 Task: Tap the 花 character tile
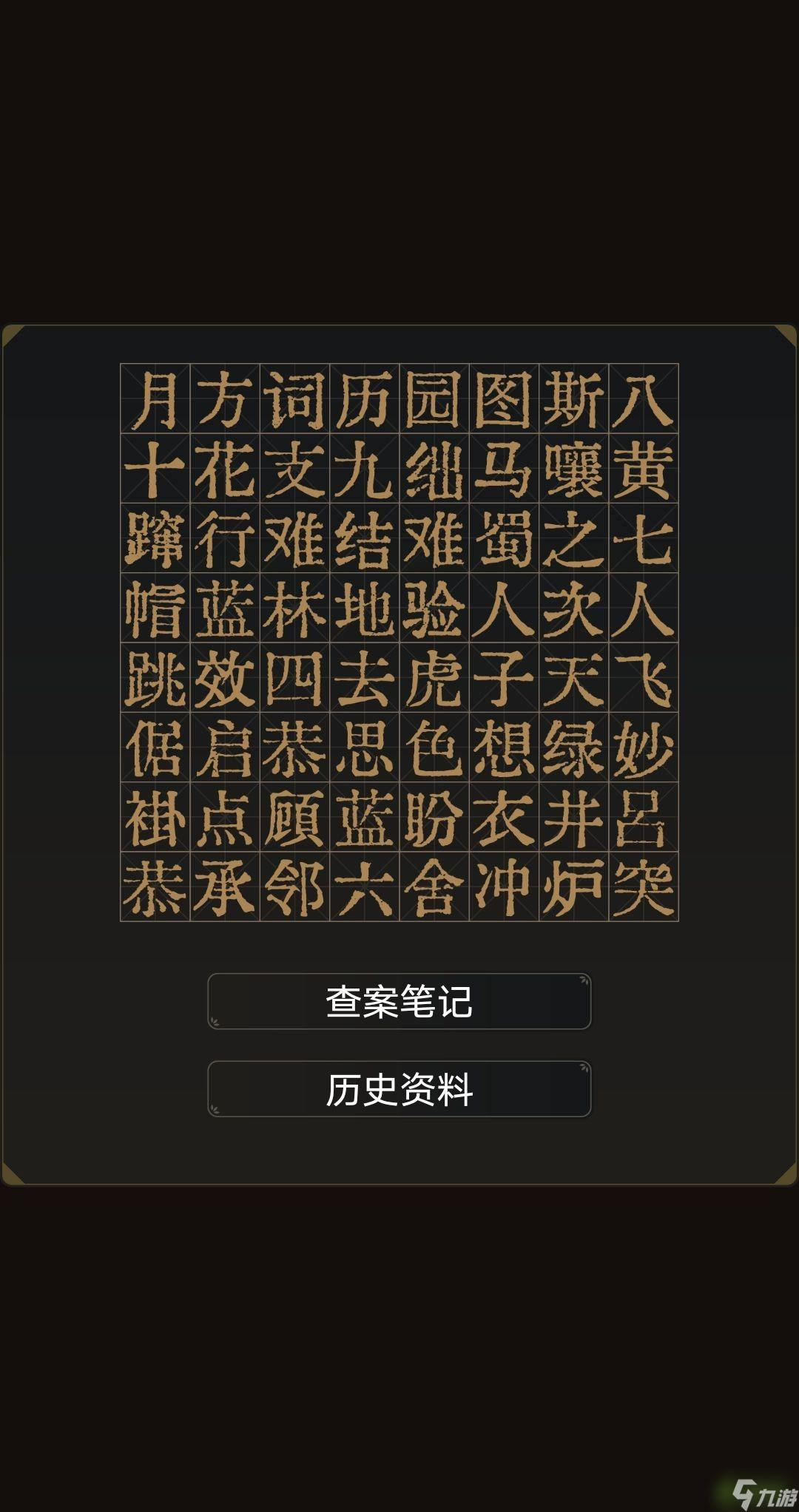pos(225,469)
